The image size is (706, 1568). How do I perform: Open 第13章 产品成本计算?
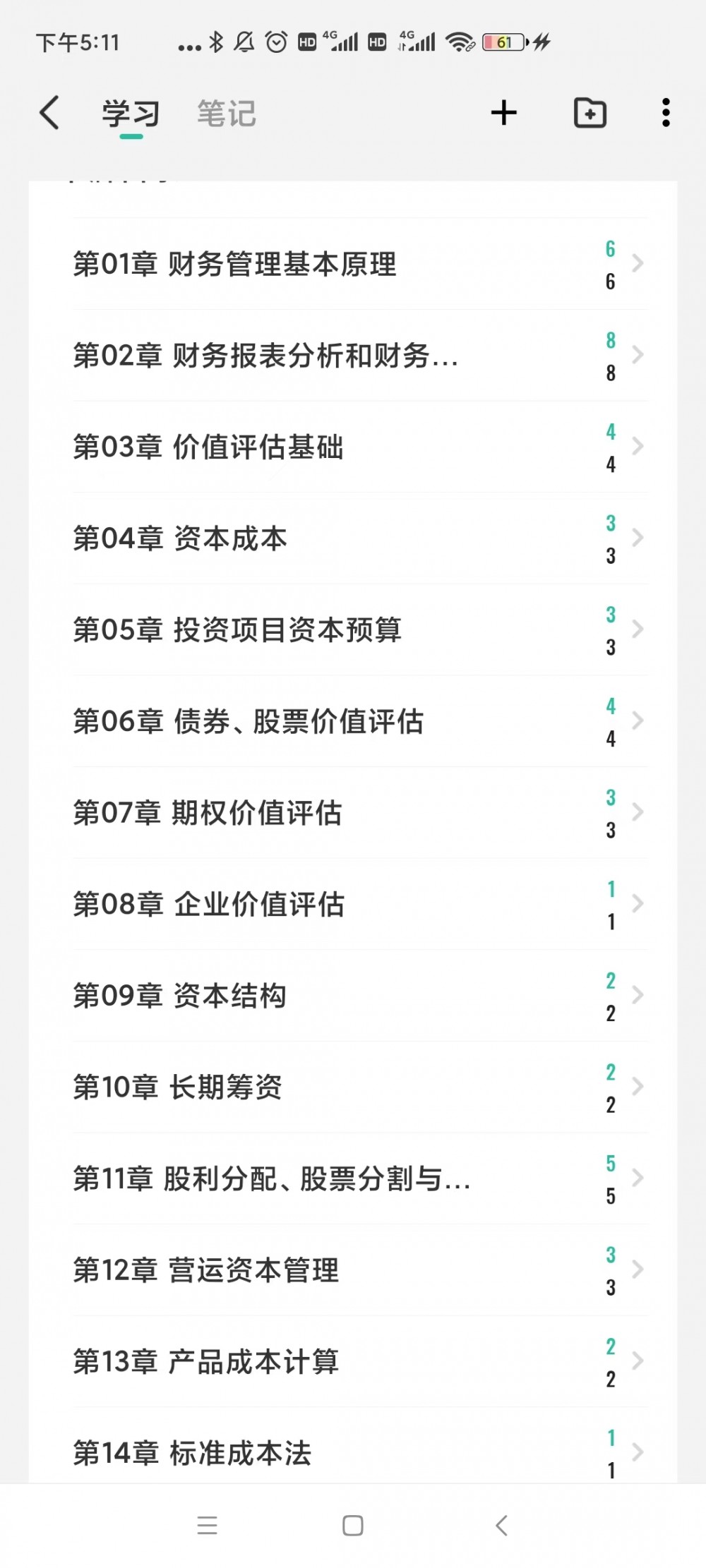tap(360, 1361)
